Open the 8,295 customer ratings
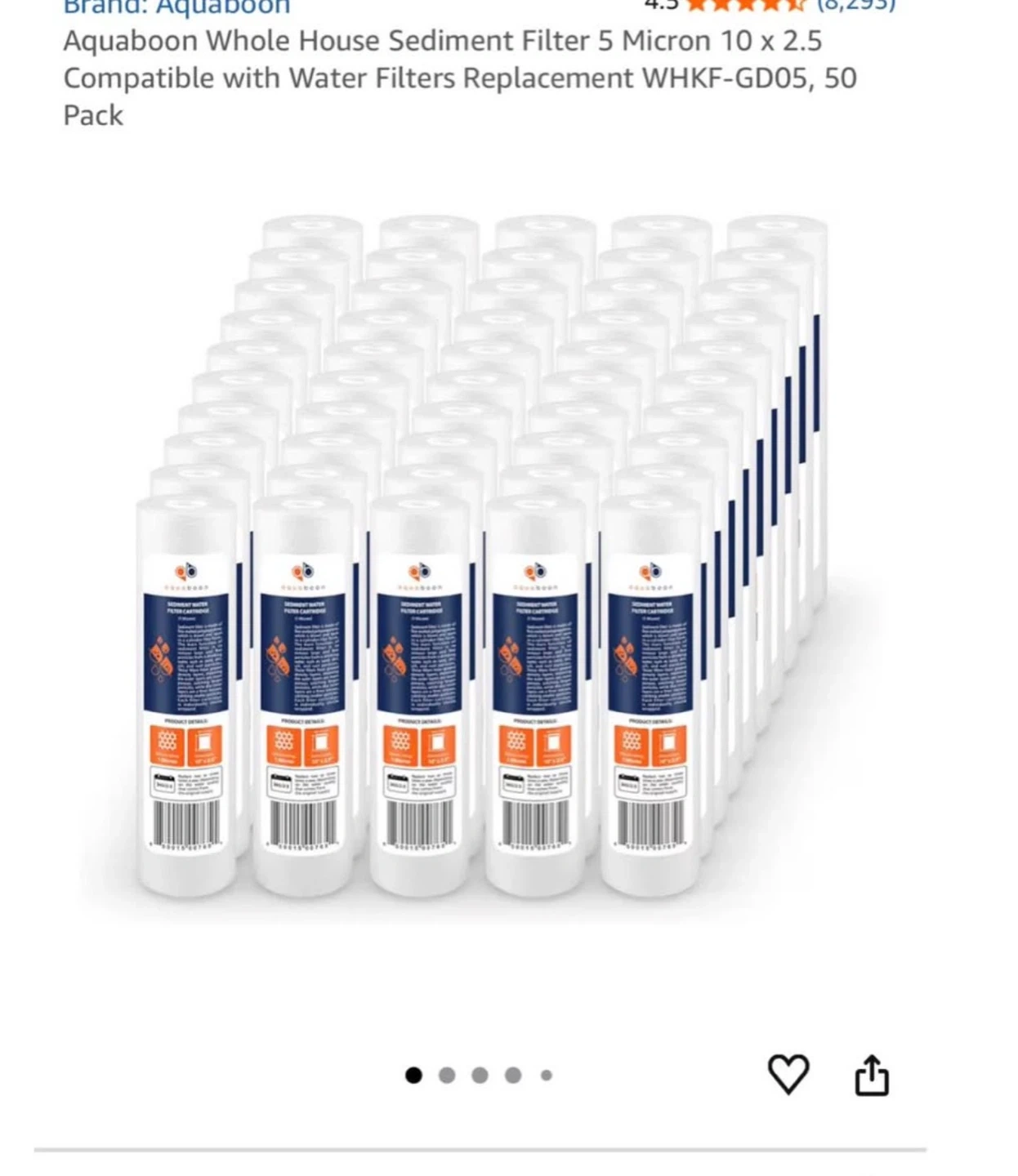Viewport: 1018px width, 1176px height. (855, 5)
